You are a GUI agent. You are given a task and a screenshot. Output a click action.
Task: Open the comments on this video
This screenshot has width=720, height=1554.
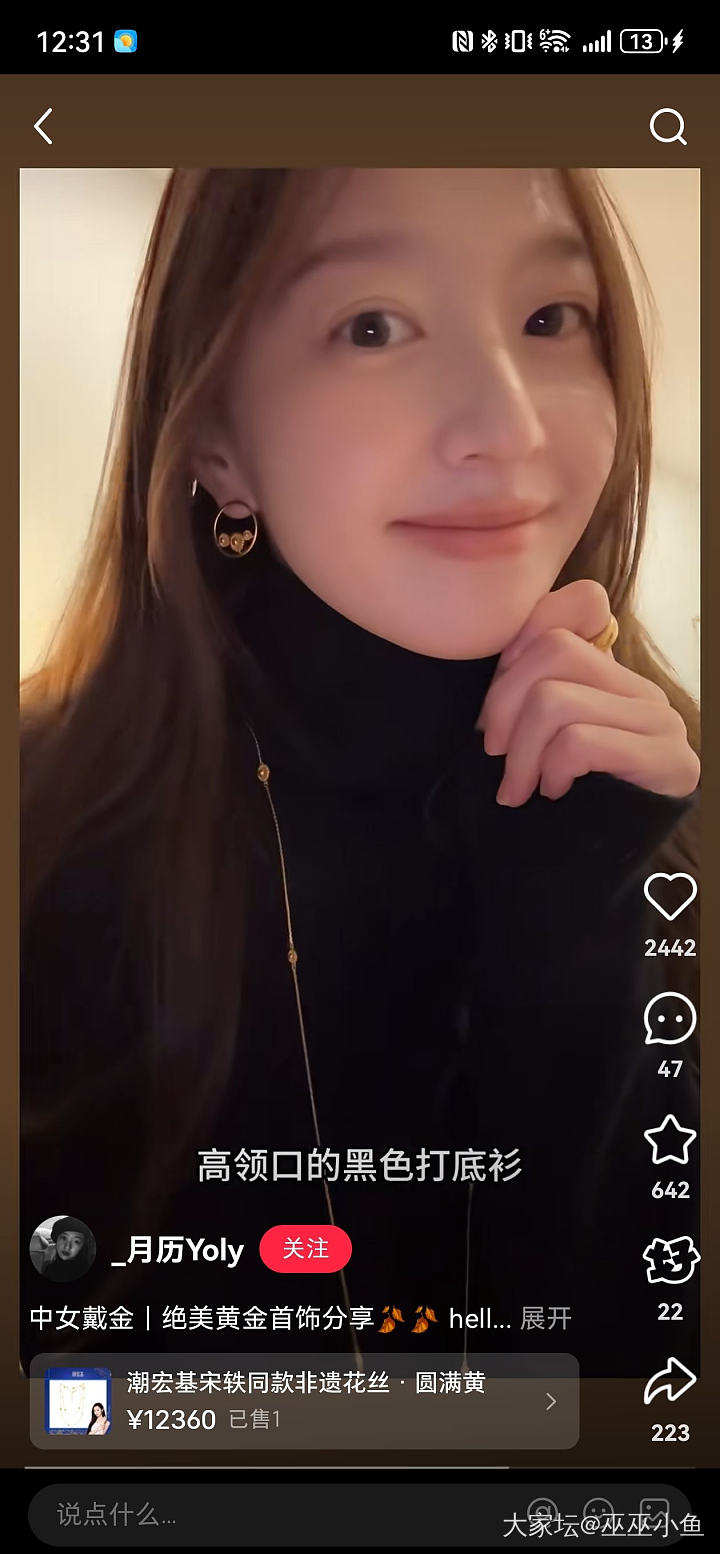(x=669, y=1019)
